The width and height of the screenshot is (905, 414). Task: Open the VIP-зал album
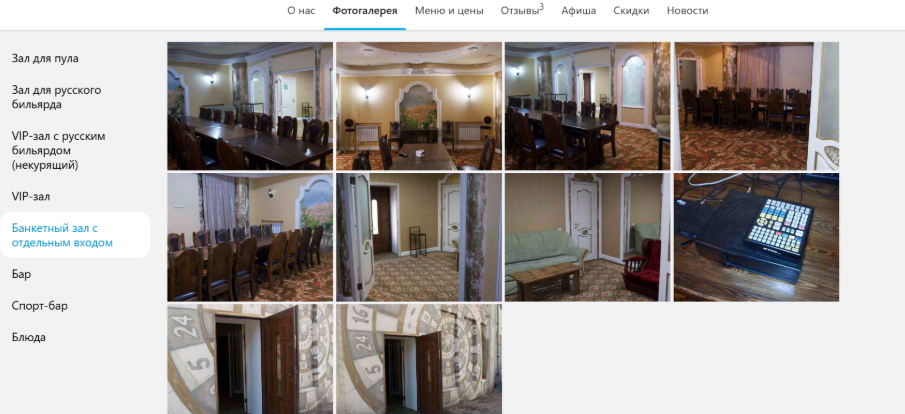pos(31,197)
